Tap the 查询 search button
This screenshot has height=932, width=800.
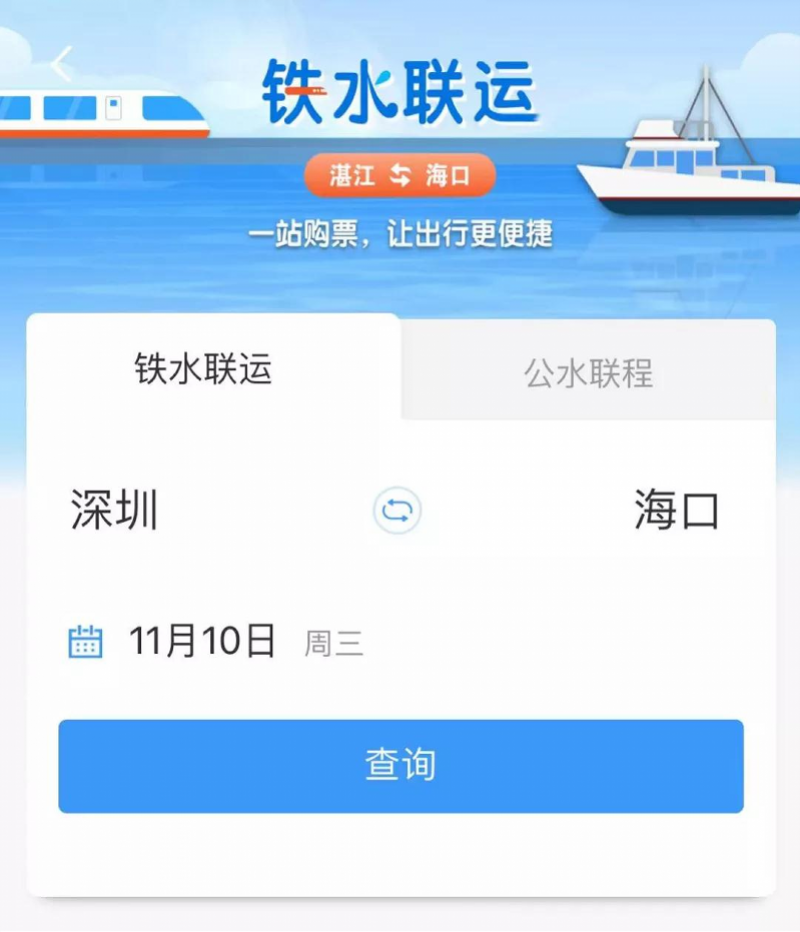point(400,766)
